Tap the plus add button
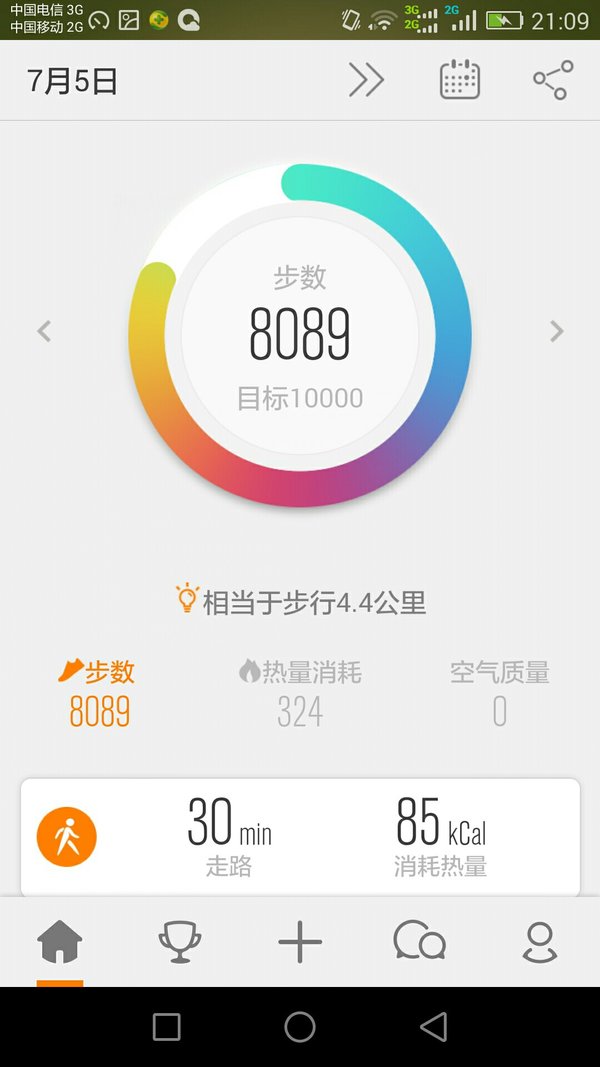 (300, 942)
